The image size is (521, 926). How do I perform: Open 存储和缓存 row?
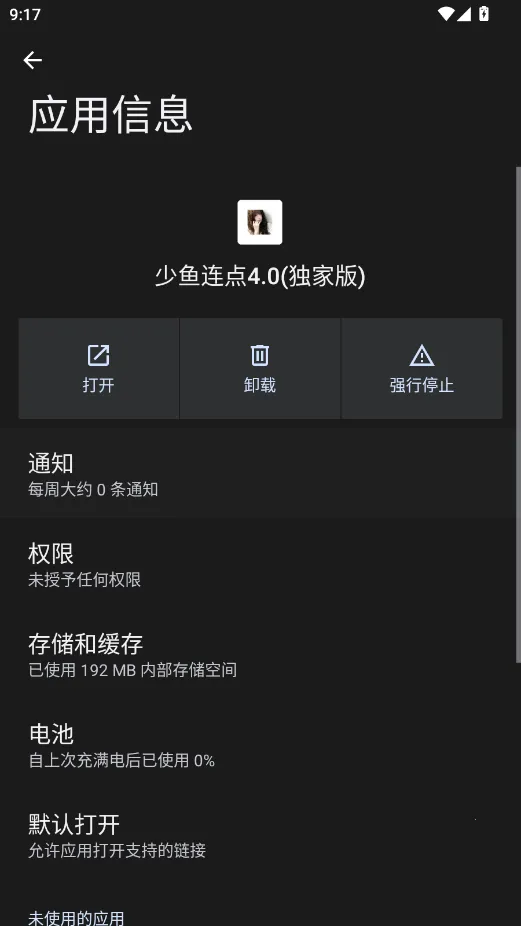click(258, 654)
